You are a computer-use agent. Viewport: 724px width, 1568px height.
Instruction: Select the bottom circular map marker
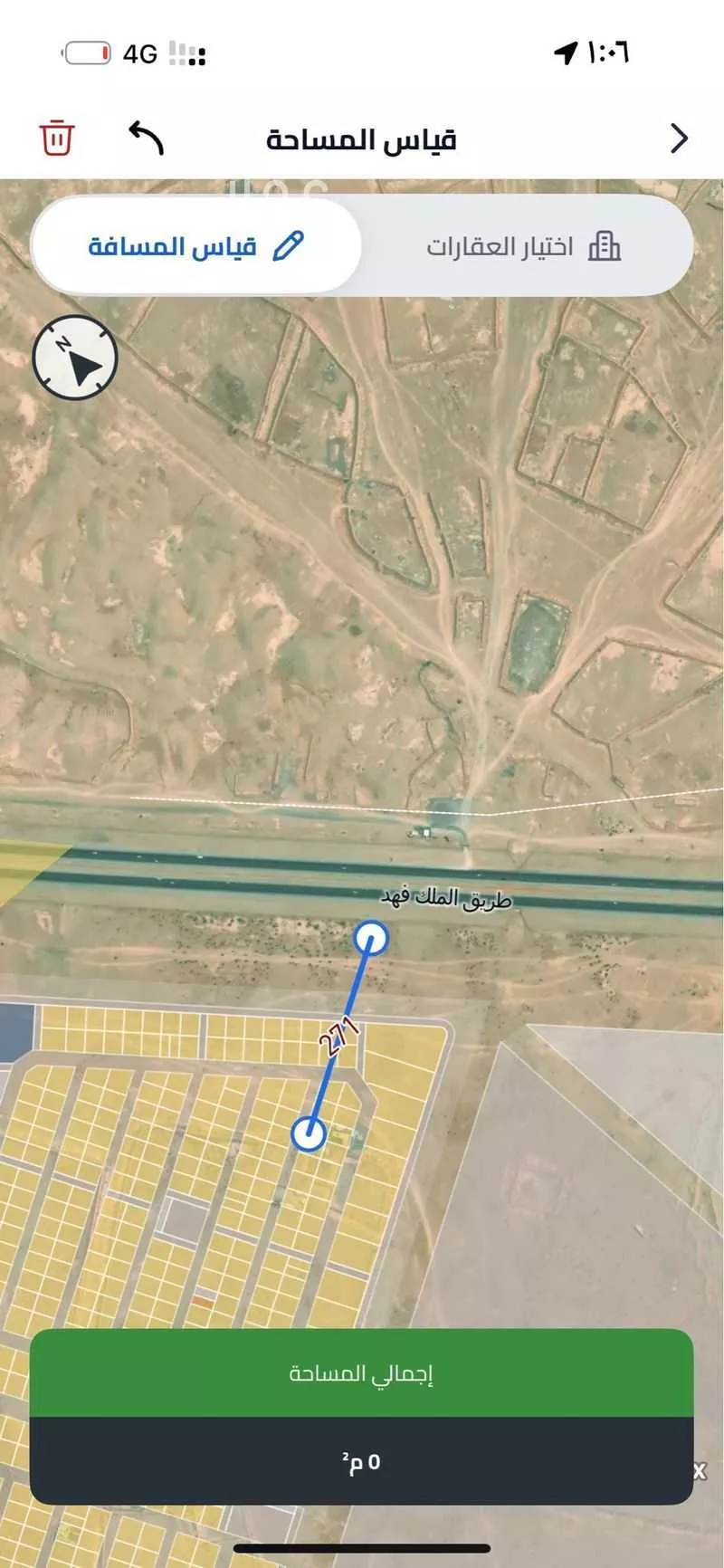(x=307, y=1133)
